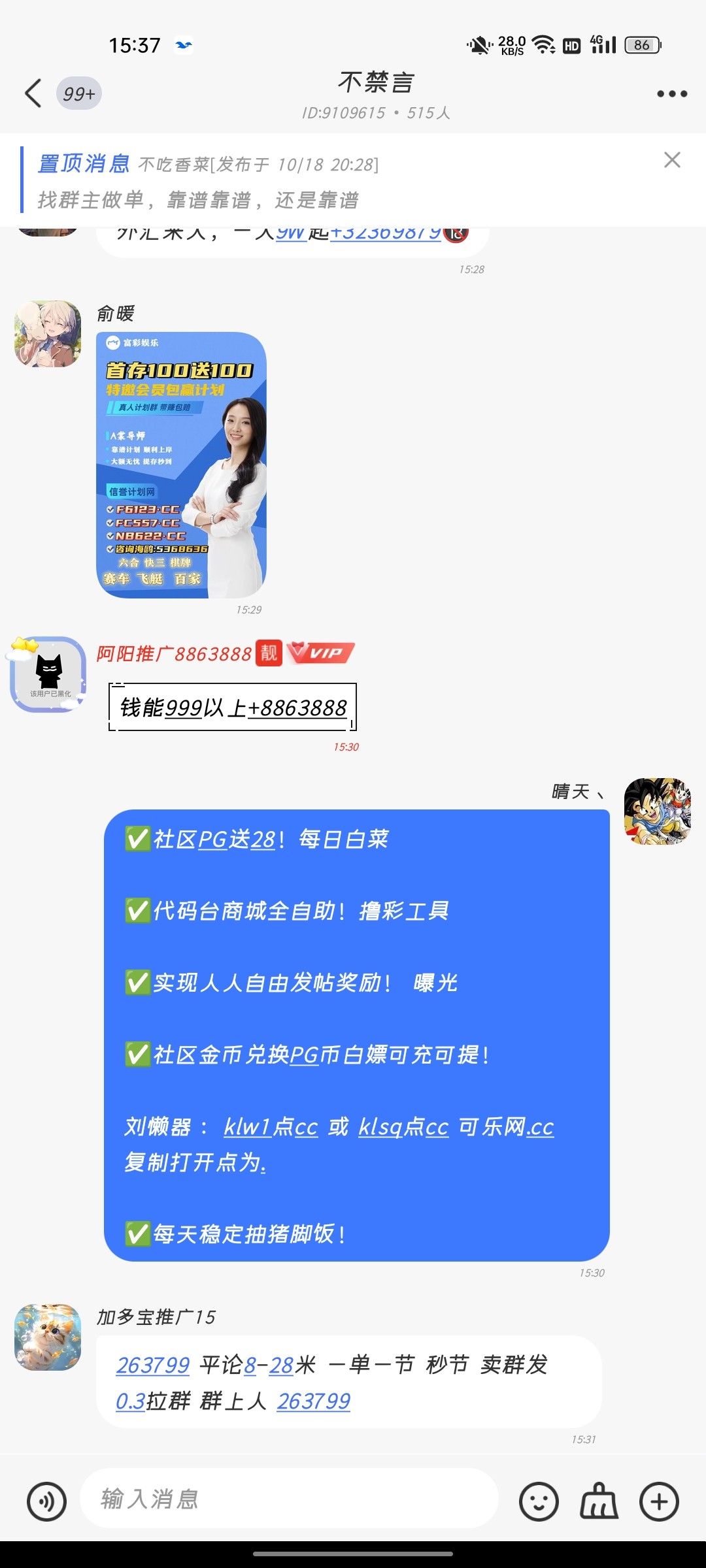This screenshot has width=706, height=1568.
Task: Tap the 99+ unread messages badge
Action: 78,93
